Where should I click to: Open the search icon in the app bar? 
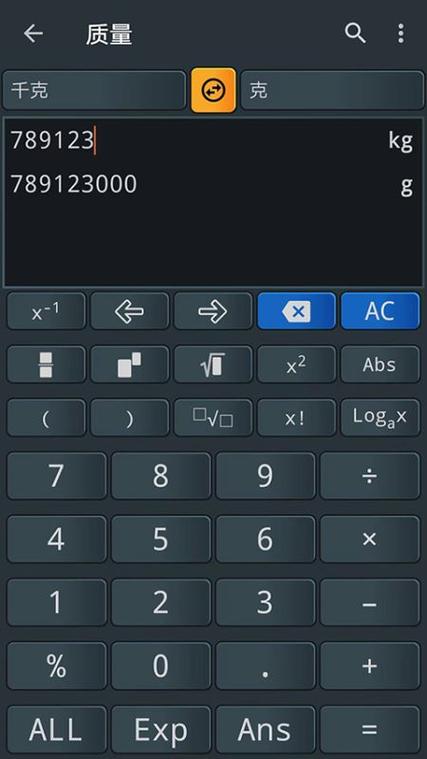tap(355, 34)
